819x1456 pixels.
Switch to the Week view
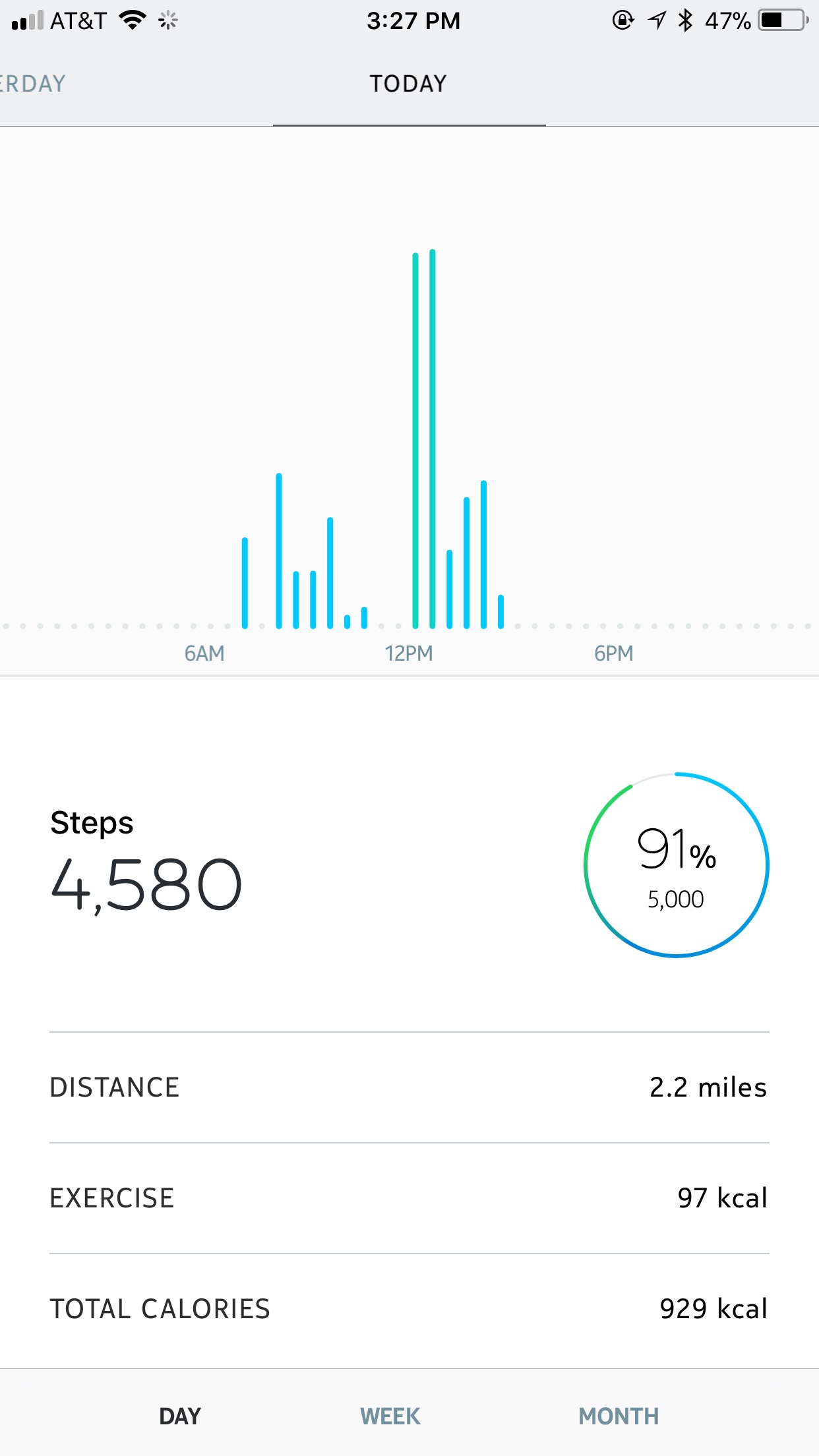(x=390, y=1416)
